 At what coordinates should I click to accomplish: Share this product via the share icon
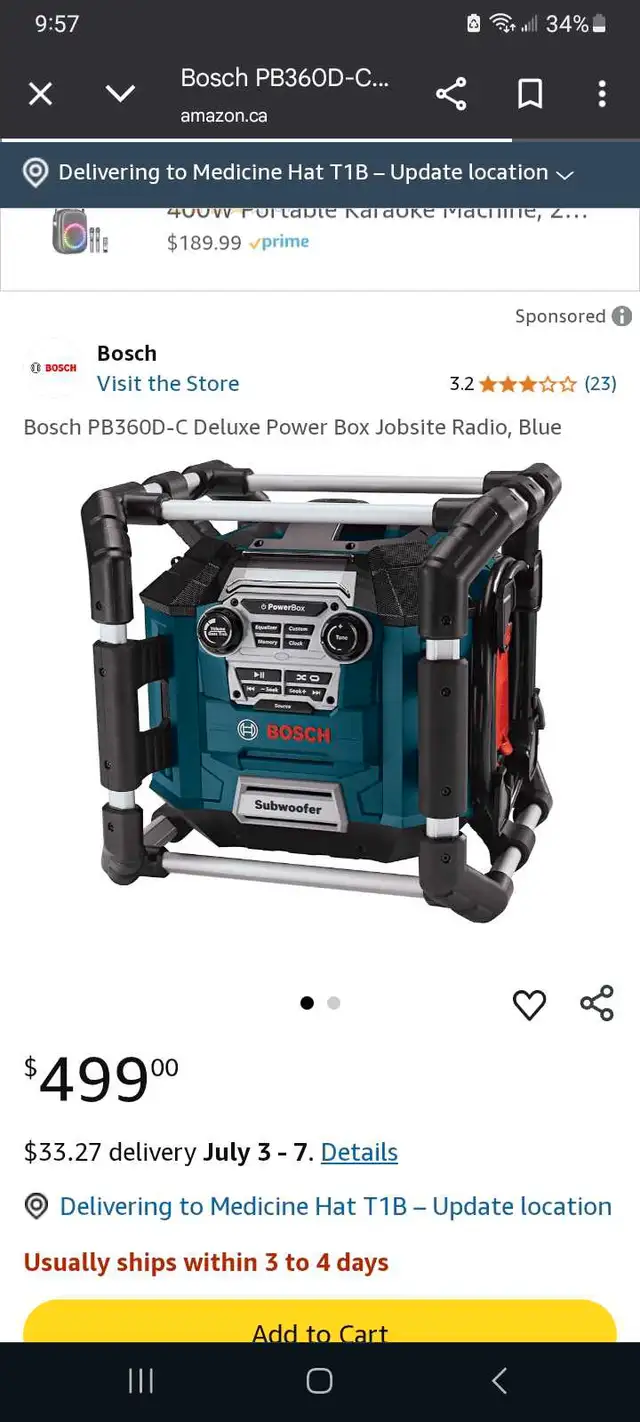[597, 1003]
